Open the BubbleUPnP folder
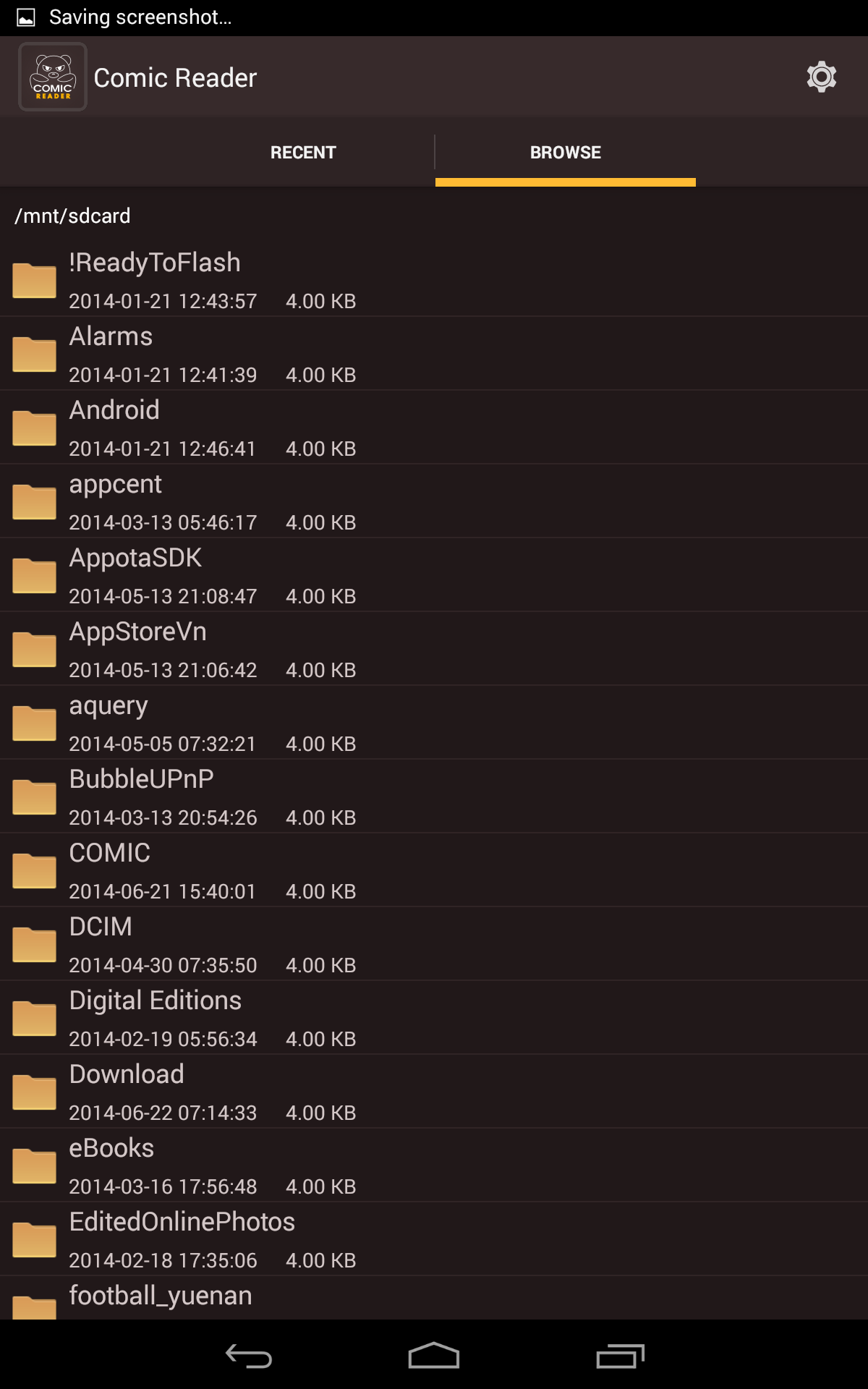This screenshot has height=1389, width=868. click(217, 797)
